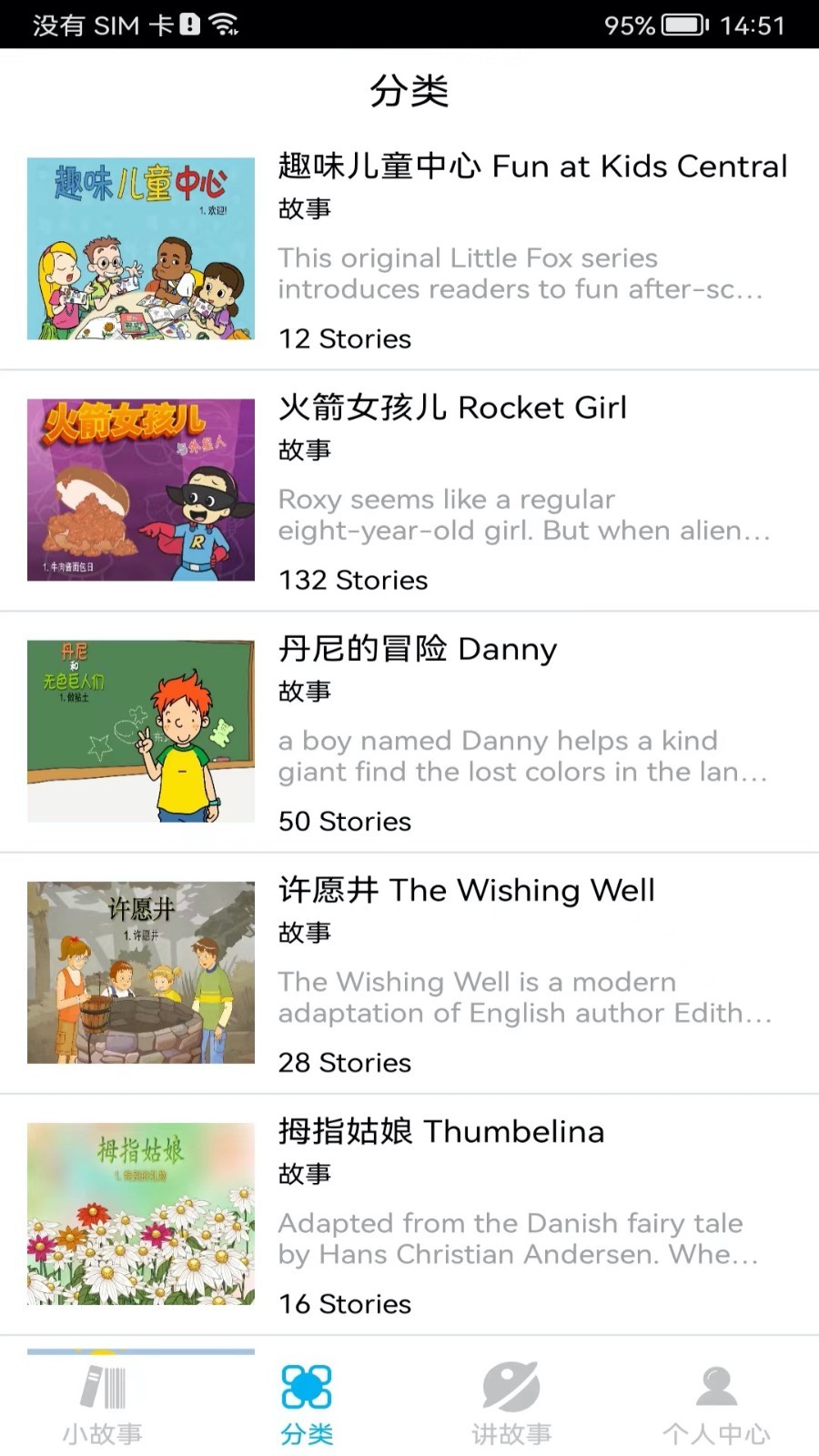
Task: Expand the truncated Rocket Girl description
Action: click(525, 514)
